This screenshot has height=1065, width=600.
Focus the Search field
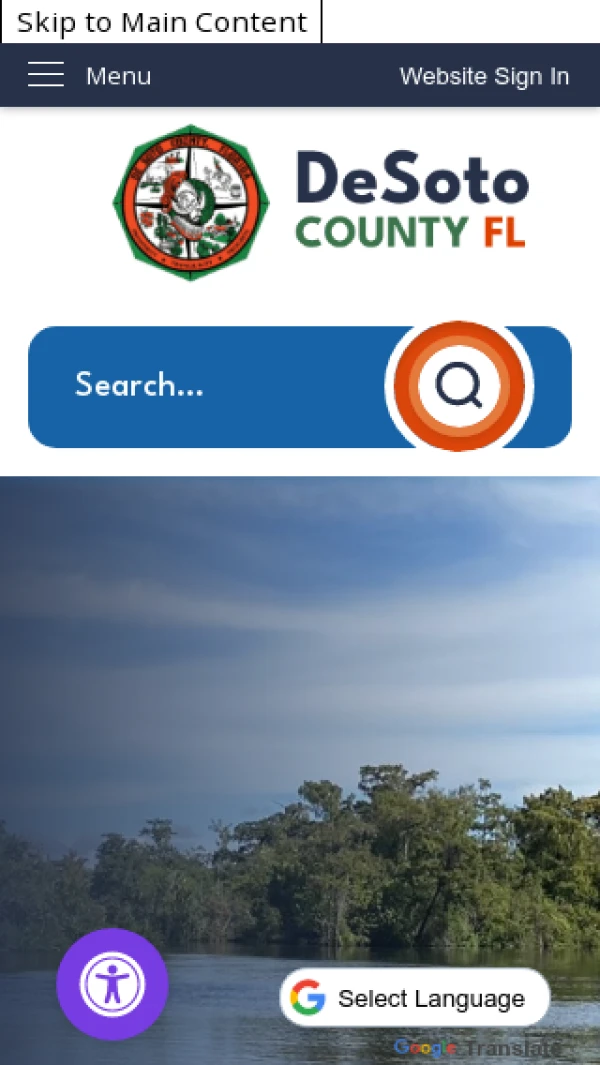pos(210,386)
